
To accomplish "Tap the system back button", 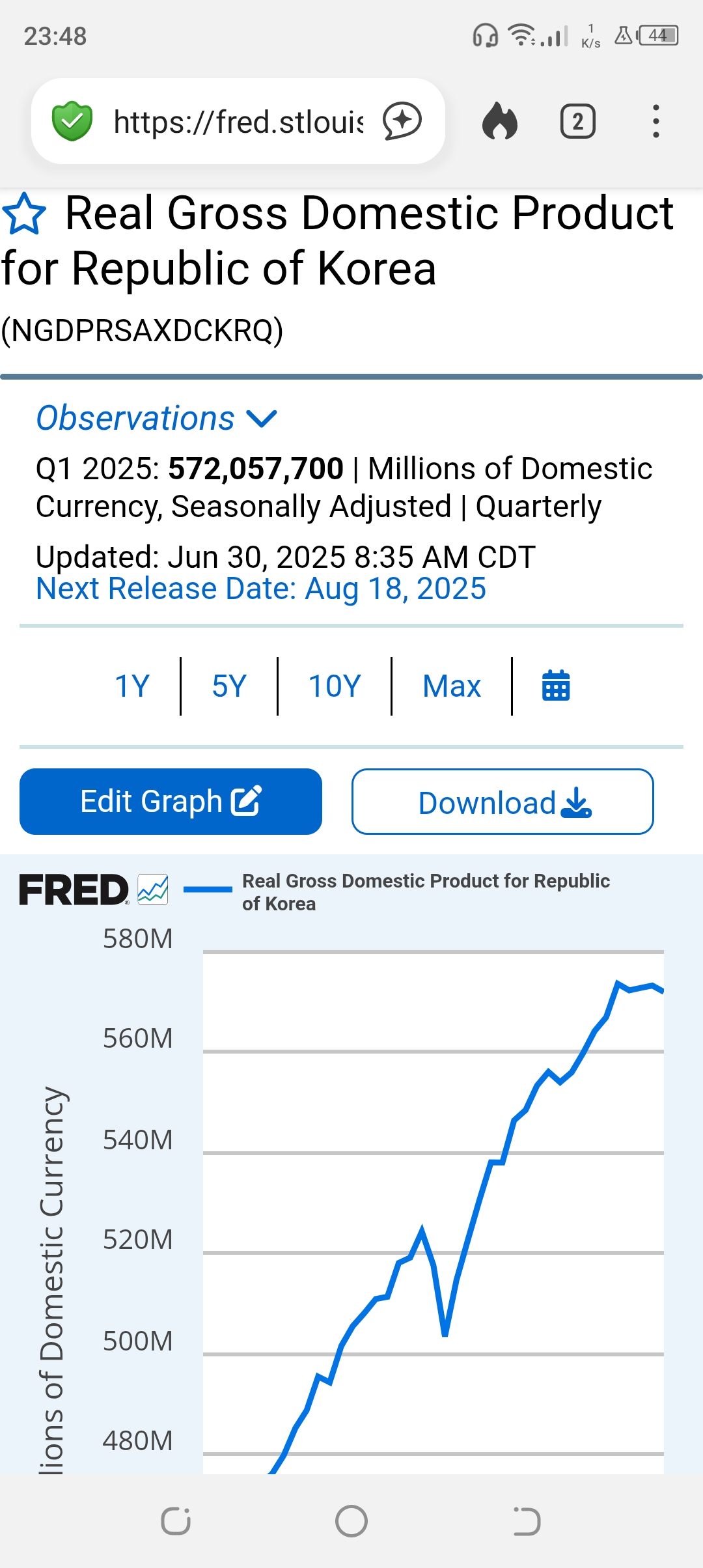I will point(527,1521).
